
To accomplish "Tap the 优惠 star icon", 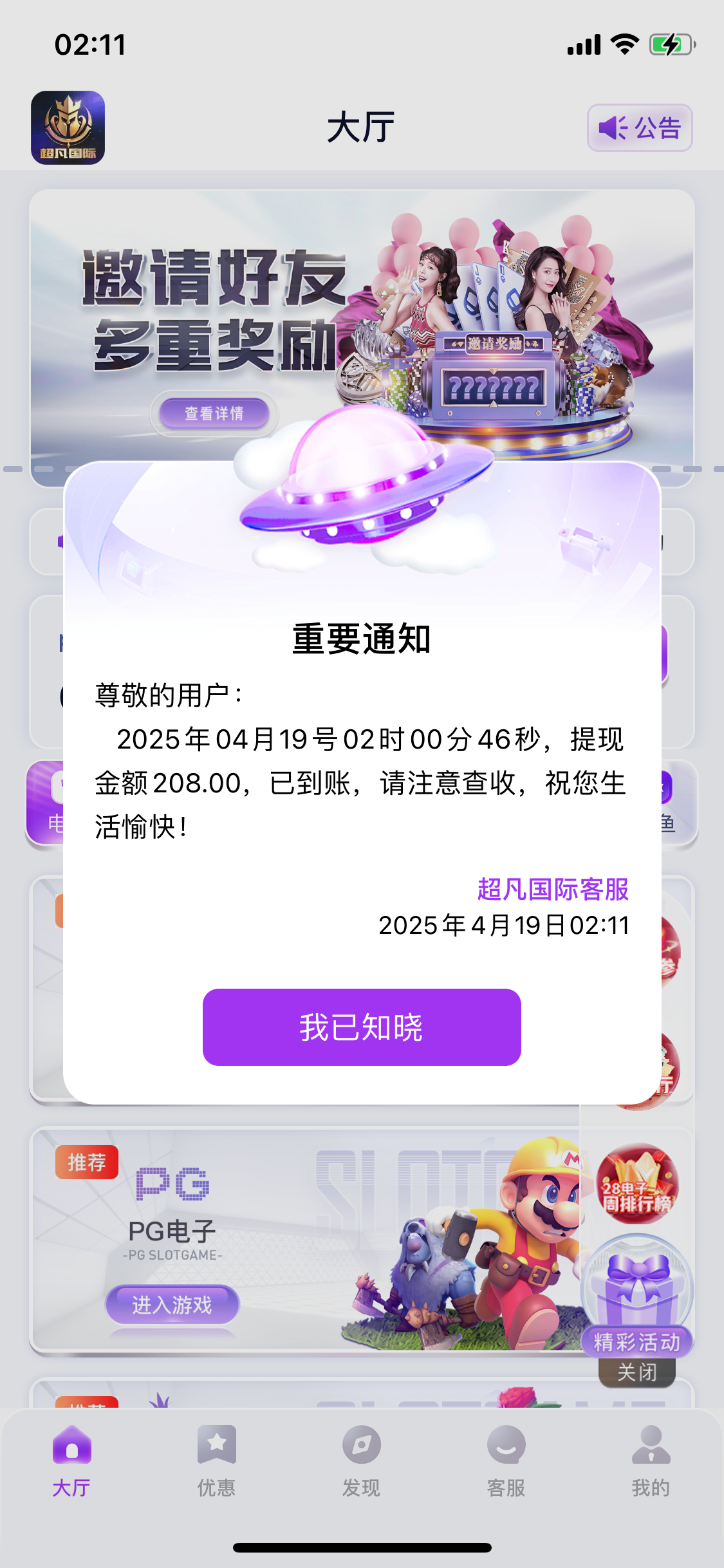I will [x=216, y=1446].
